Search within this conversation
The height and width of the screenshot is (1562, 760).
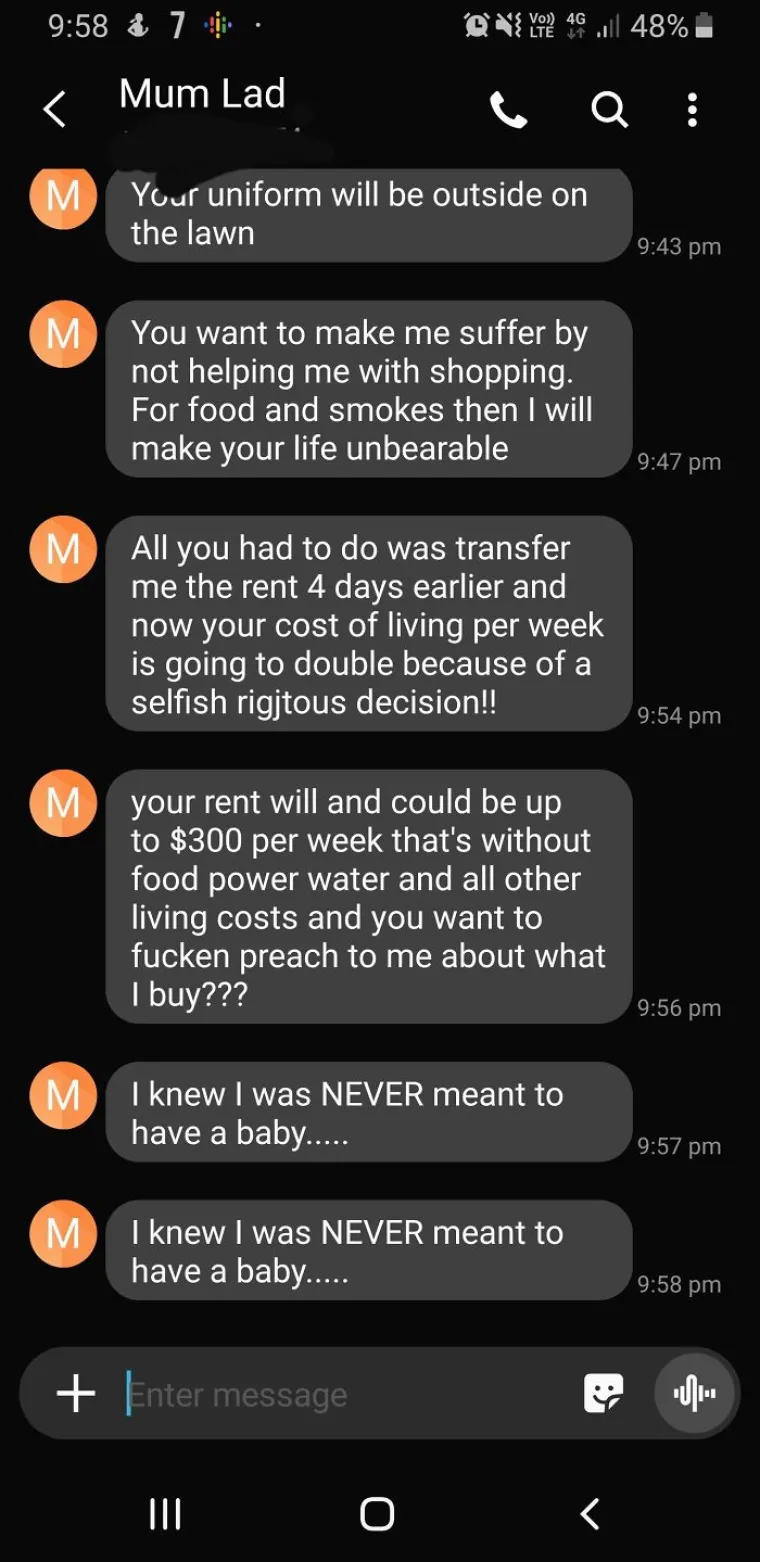tap(609, 110)
